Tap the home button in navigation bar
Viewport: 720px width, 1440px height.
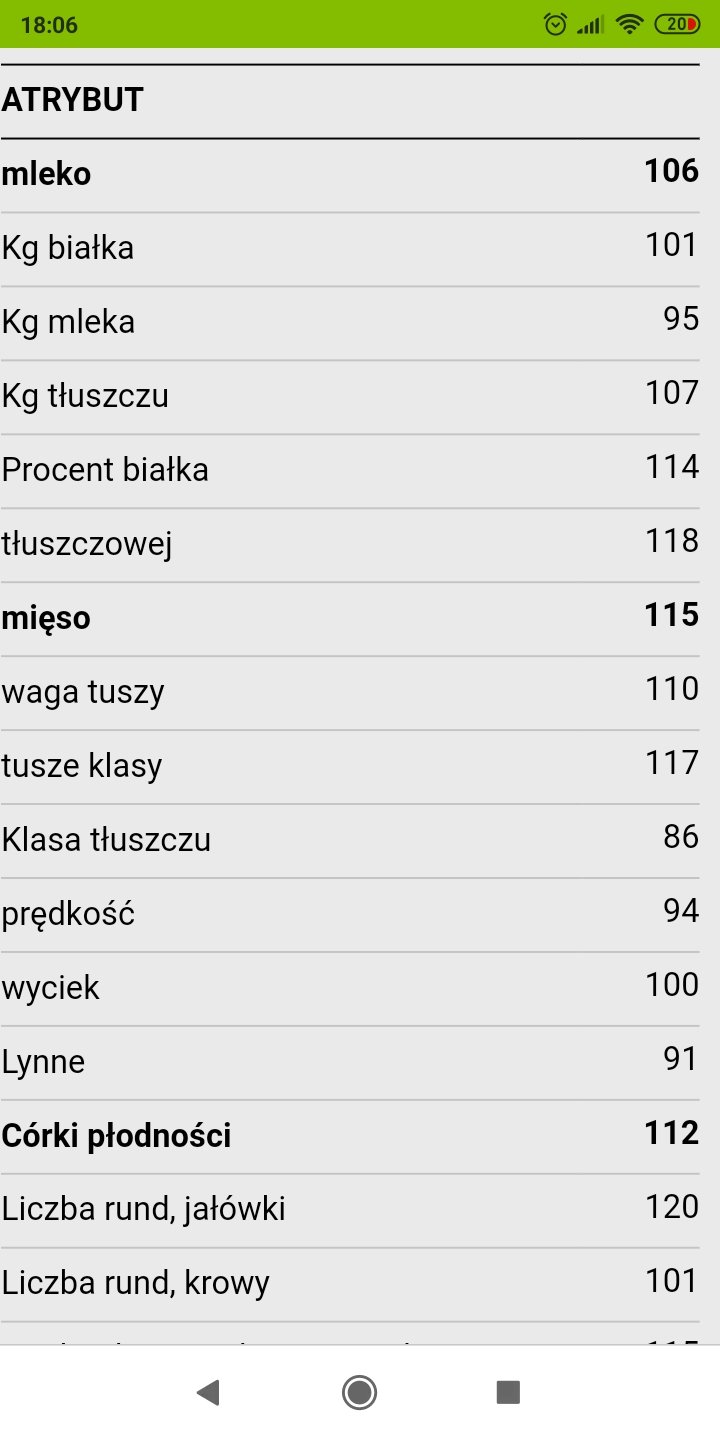tap(359, 1392)
